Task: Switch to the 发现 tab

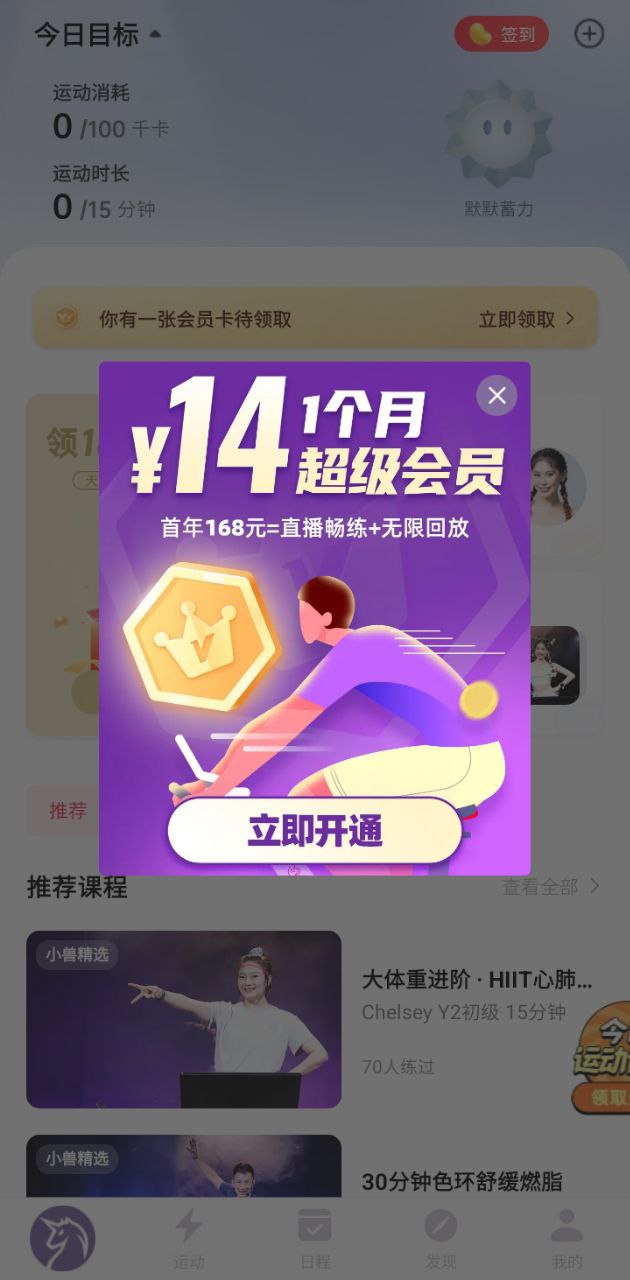Action: tap(441, 1238)
